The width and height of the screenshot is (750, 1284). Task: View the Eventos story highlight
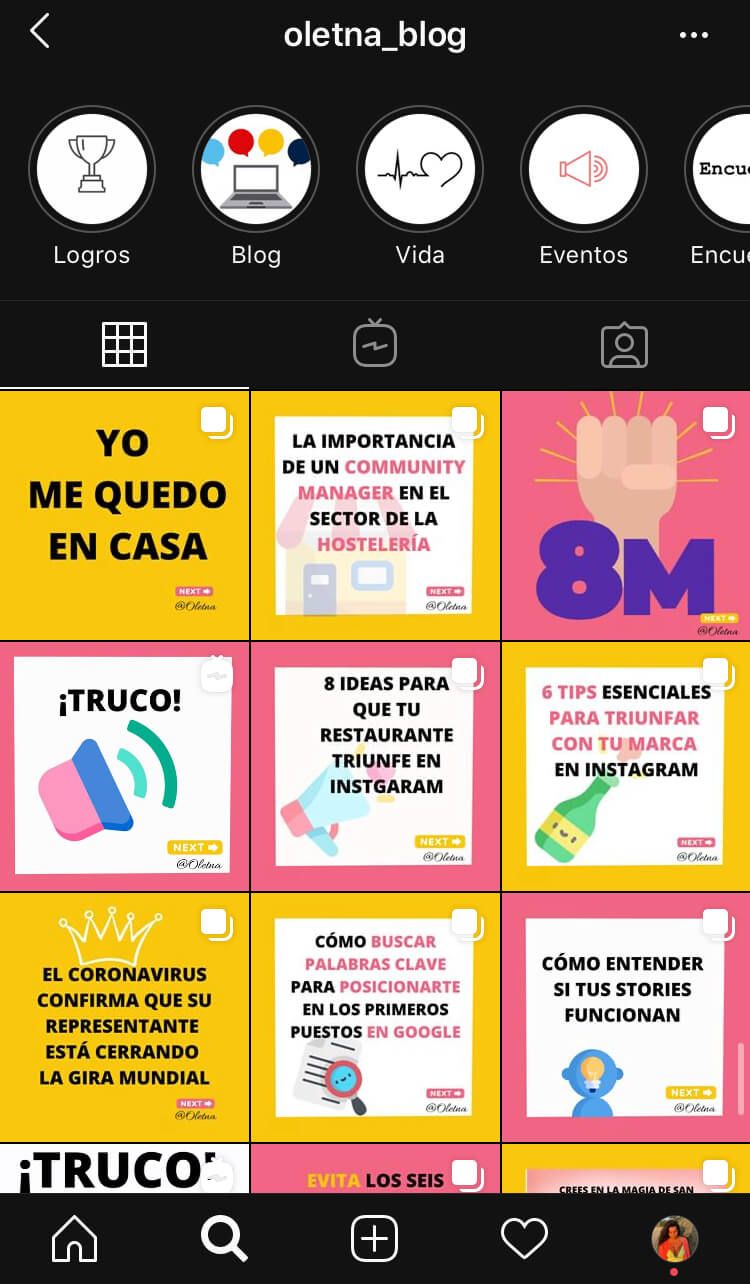[x=584, y=168]
